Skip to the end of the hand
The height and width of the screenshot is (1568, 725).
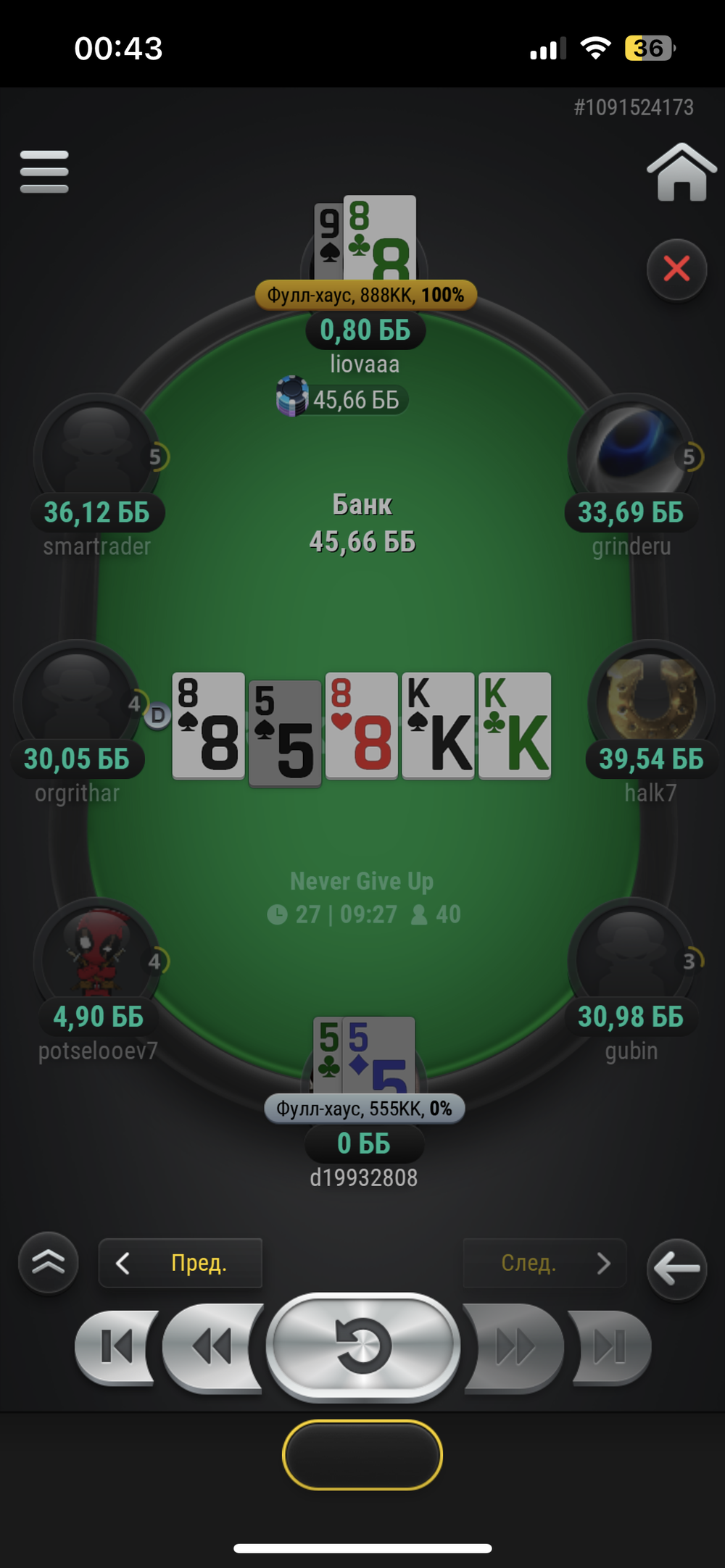coord(610,1347)
